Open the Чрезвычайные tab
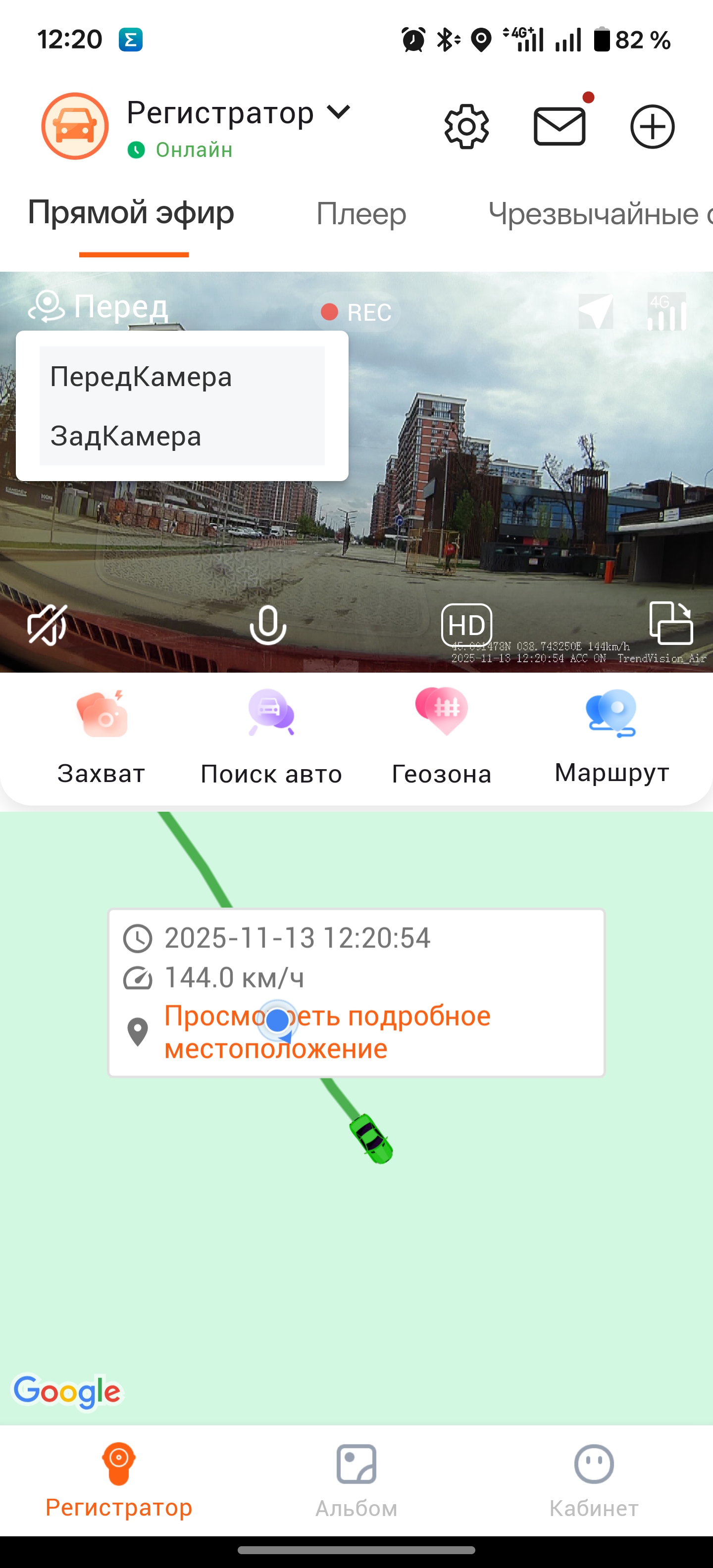 click(600, 214)
